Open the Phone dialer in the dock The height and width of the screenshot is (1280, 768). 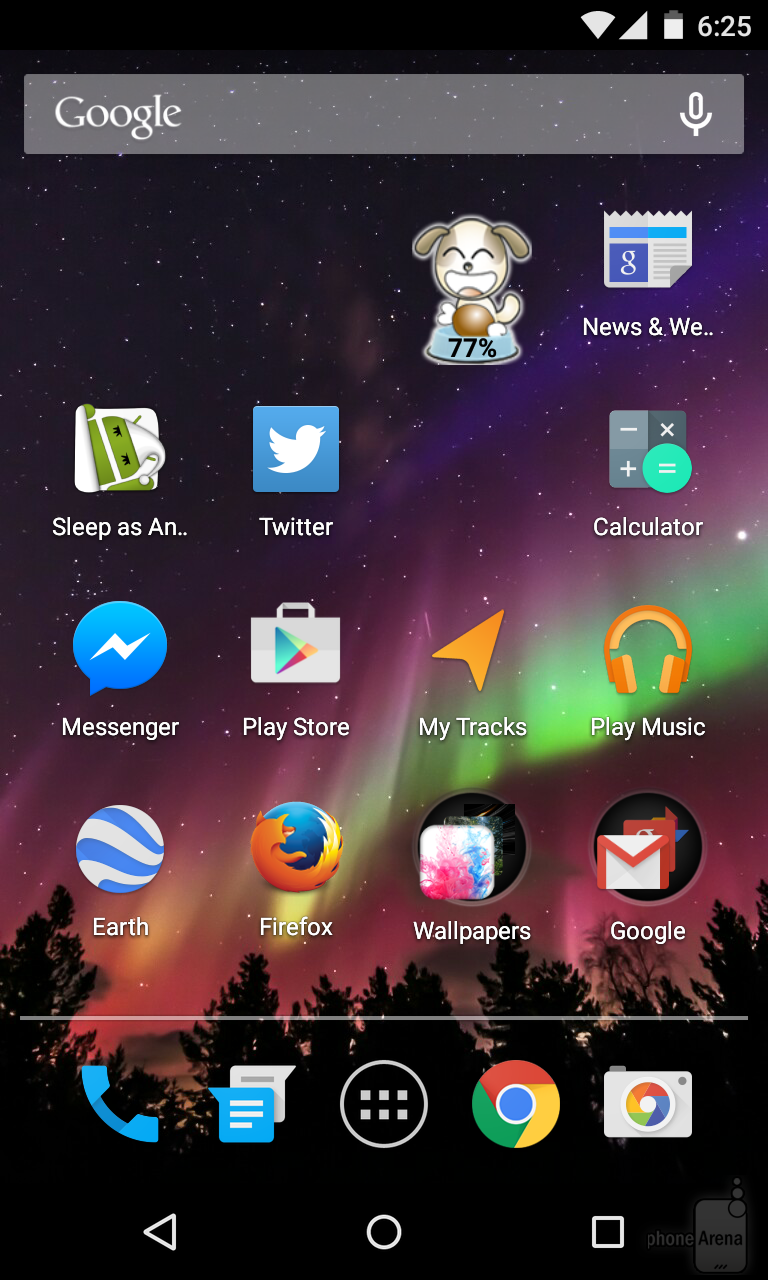coord(120,1103)
